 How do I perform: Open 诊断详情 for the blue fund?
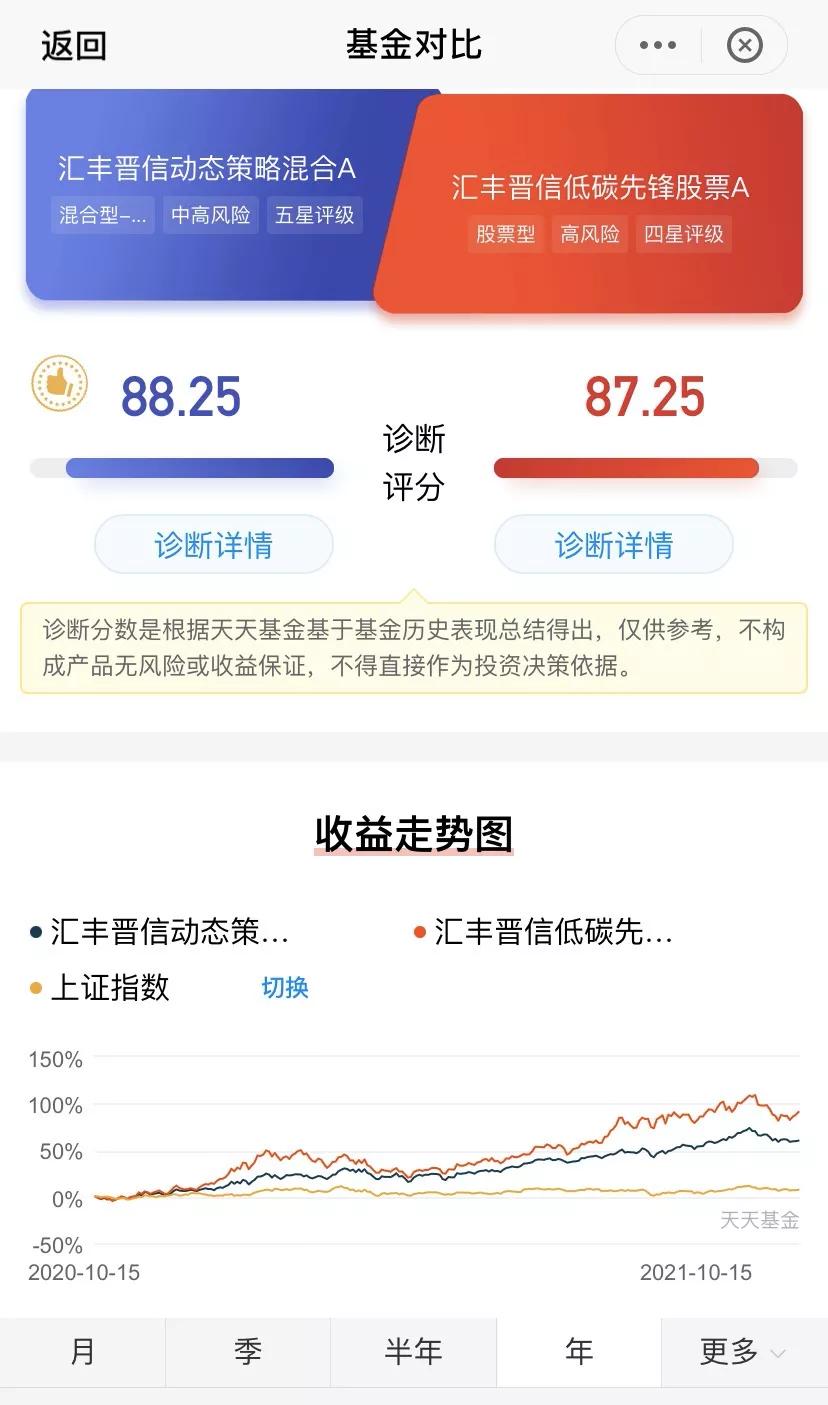[x=213, y=543]
